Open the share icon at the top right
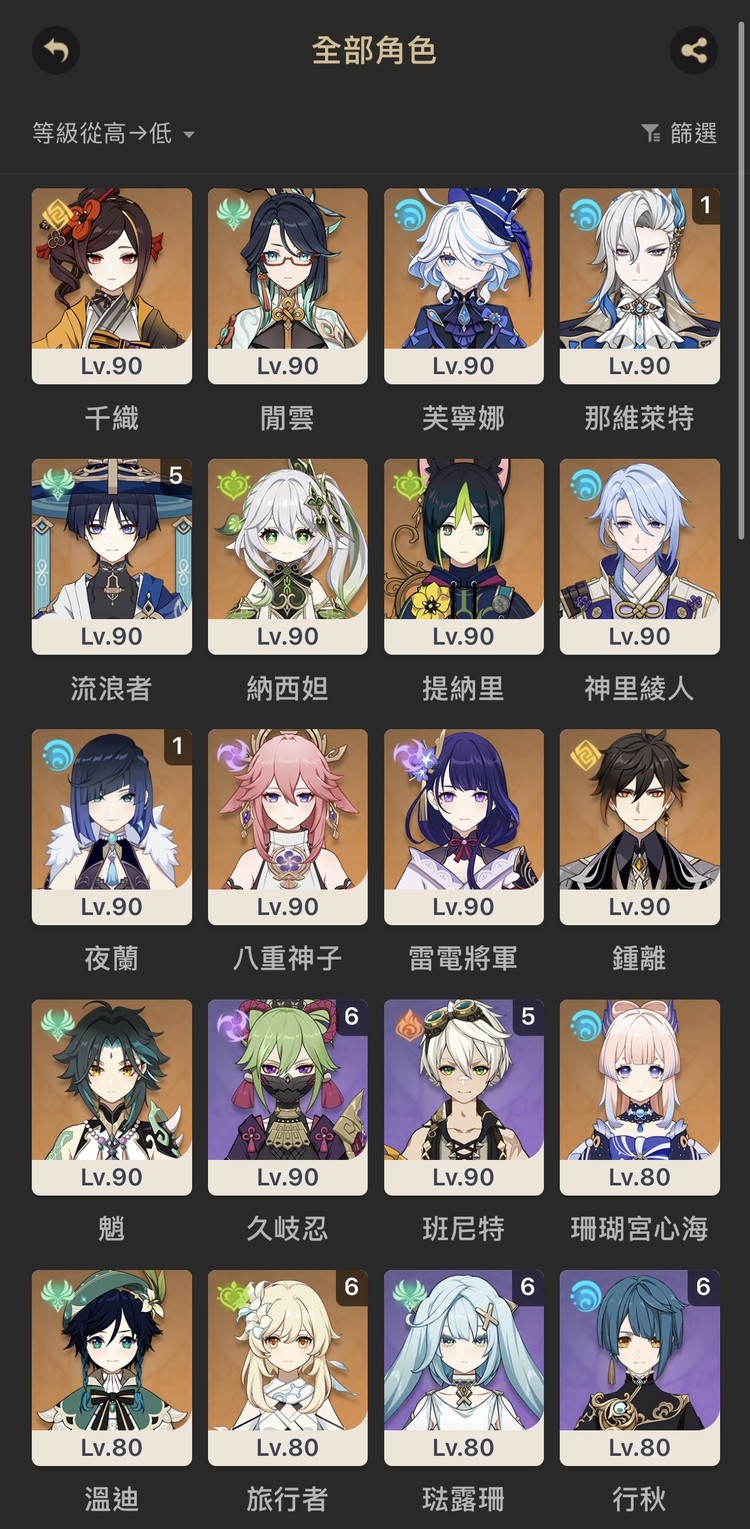This screenshot has width=750, height=1529. [x=696, y=51]
